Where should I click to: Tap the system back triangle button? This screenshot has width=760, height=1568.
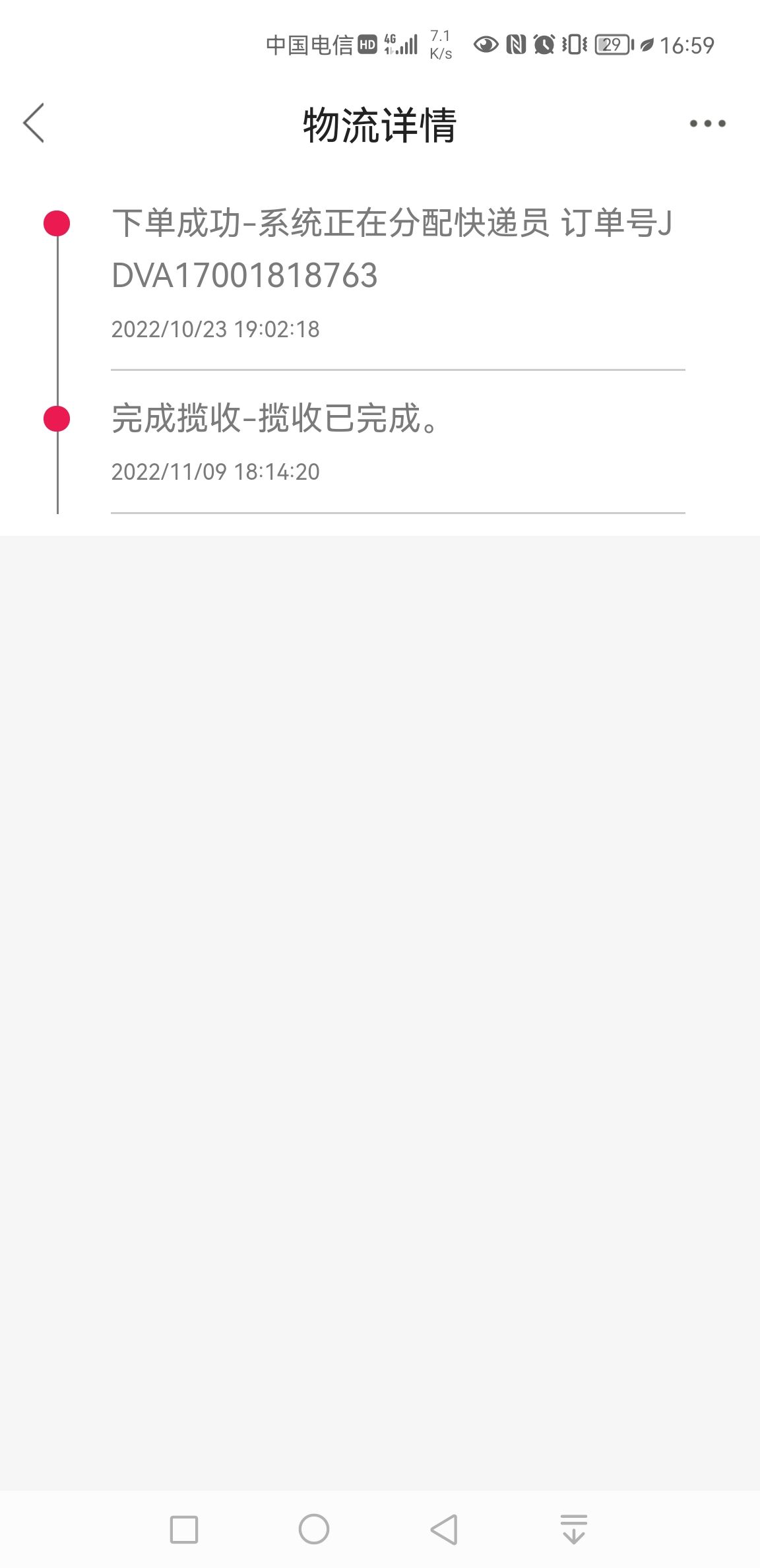(444, 1529)
